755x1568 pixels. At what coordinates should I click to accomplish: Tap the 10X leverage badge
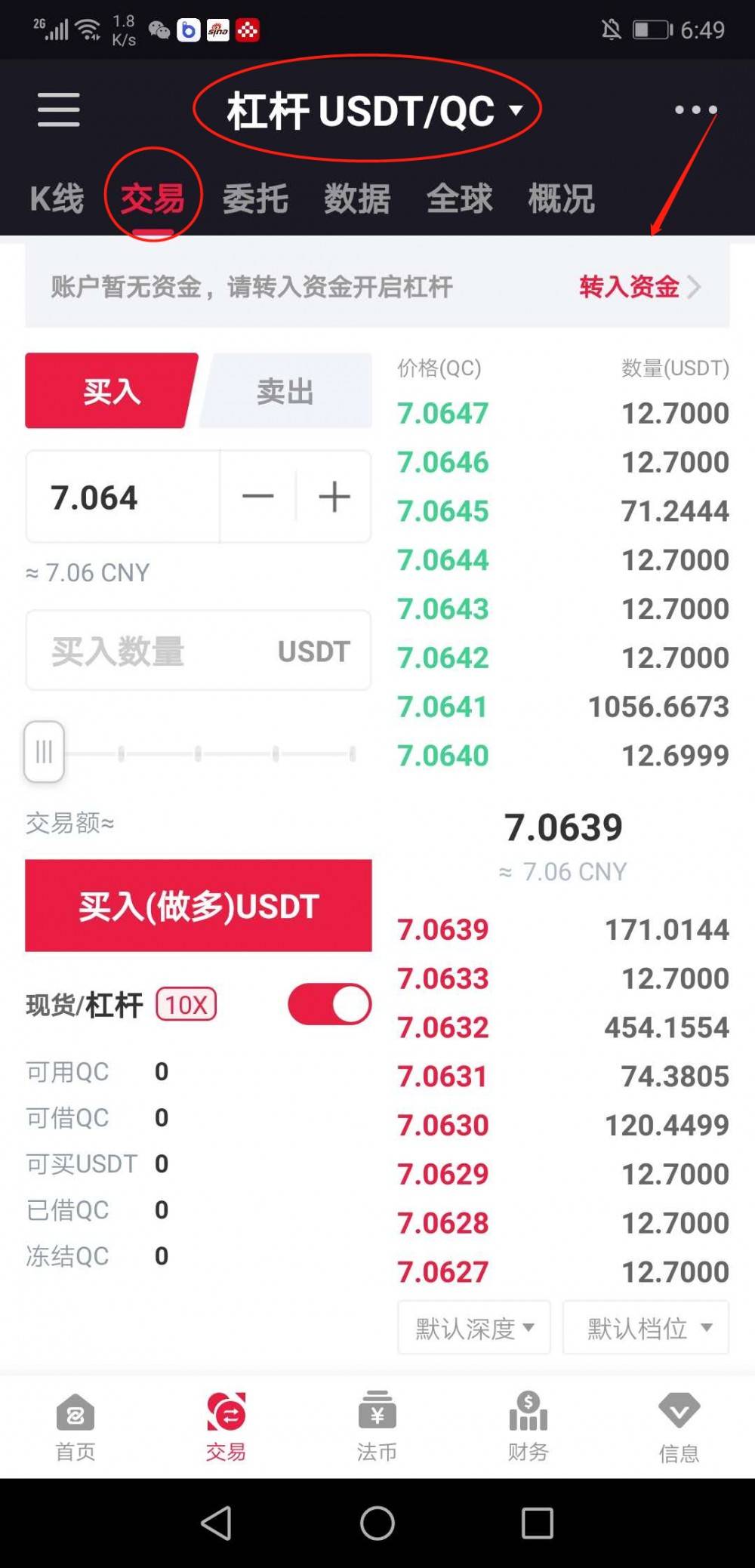tap(185, 1004)
